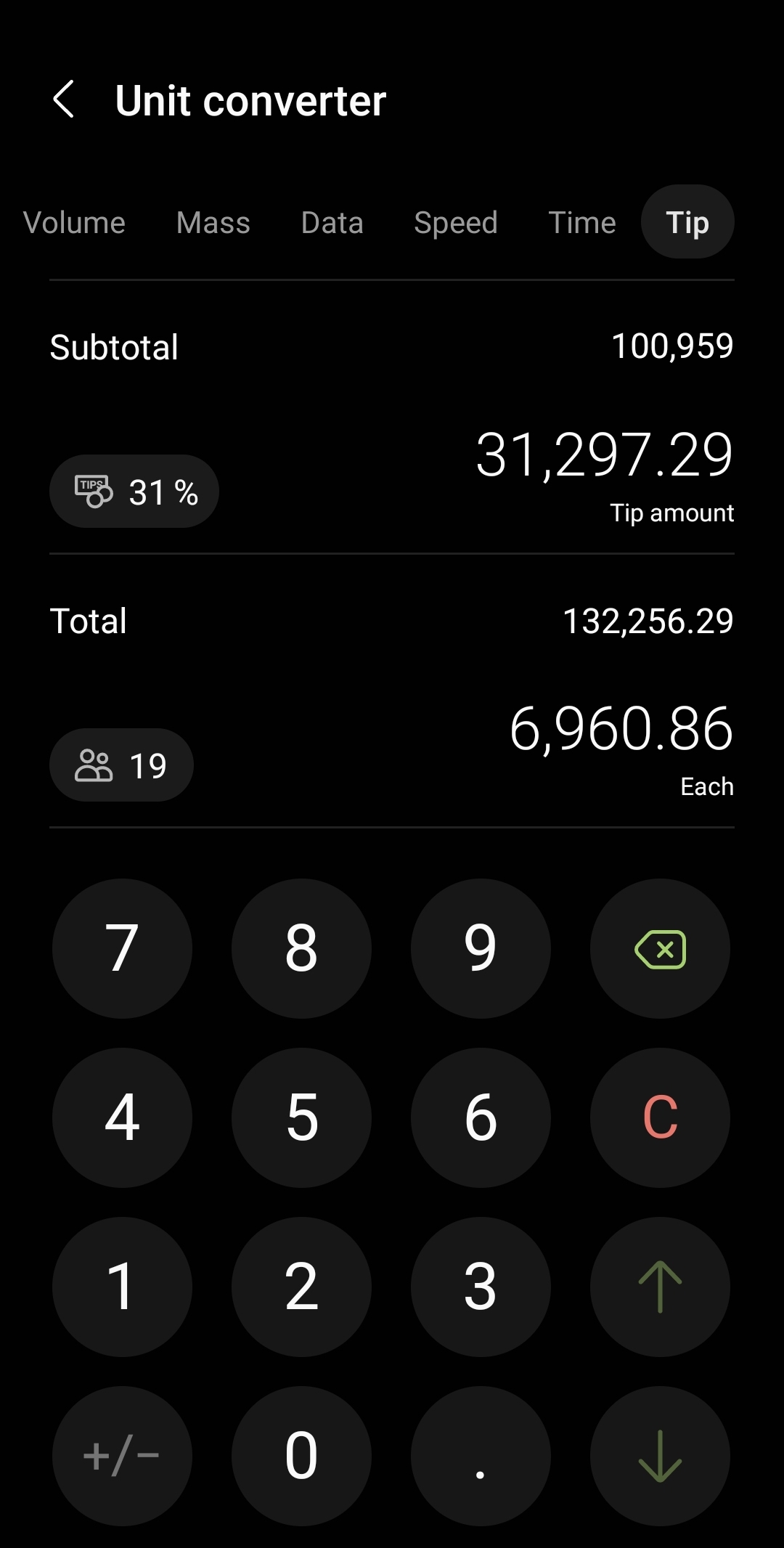
Task: Move to previous field with up arrow
Action: (659, 1287)
